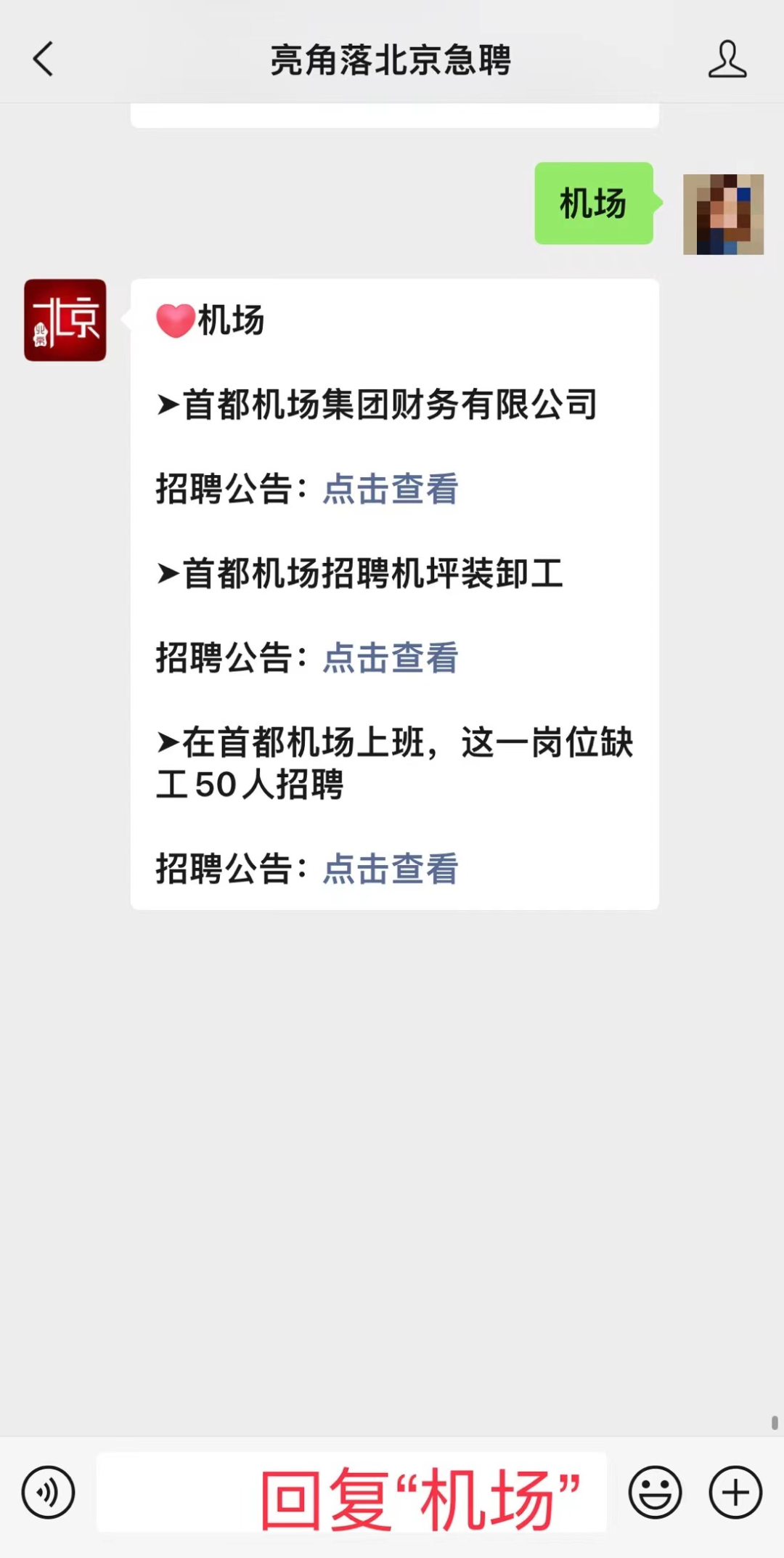Open 点击查看 link for 缺工50人招聘

tap(391, 869)
